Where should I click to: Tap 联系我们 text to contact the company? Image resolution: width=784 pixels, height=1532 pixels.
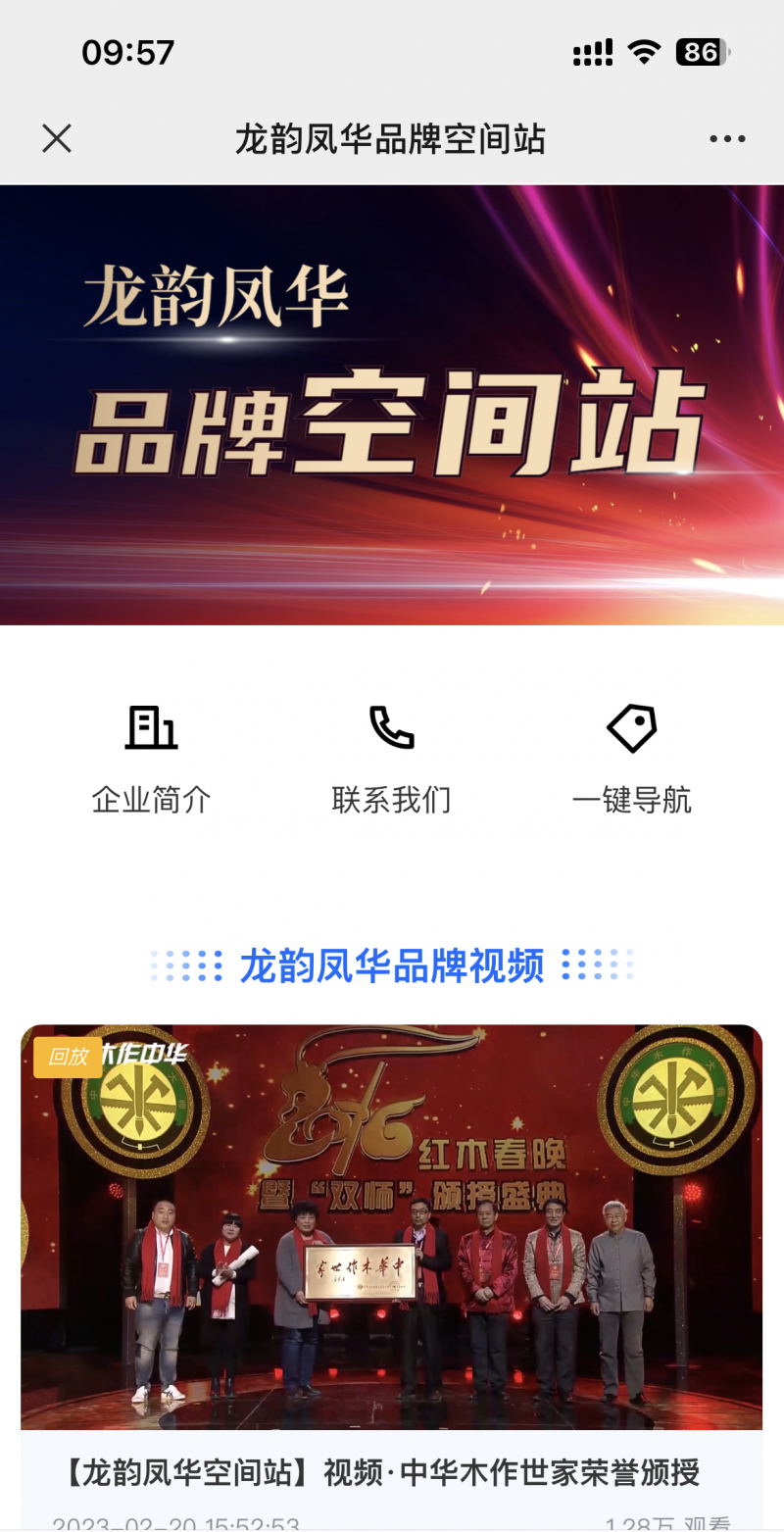pyautogui.click(x=392, y=800)
